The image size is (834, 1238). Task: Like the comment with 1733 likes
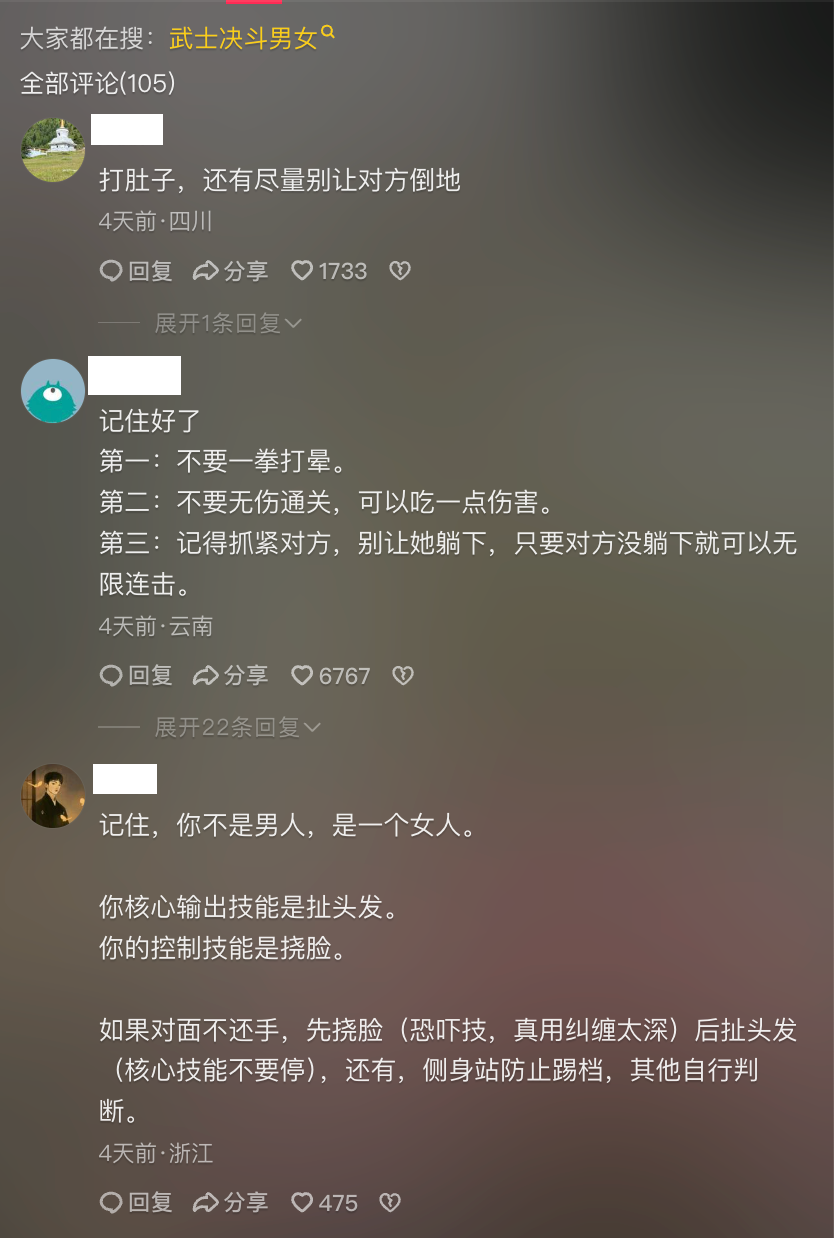click(x=329, y=271)
